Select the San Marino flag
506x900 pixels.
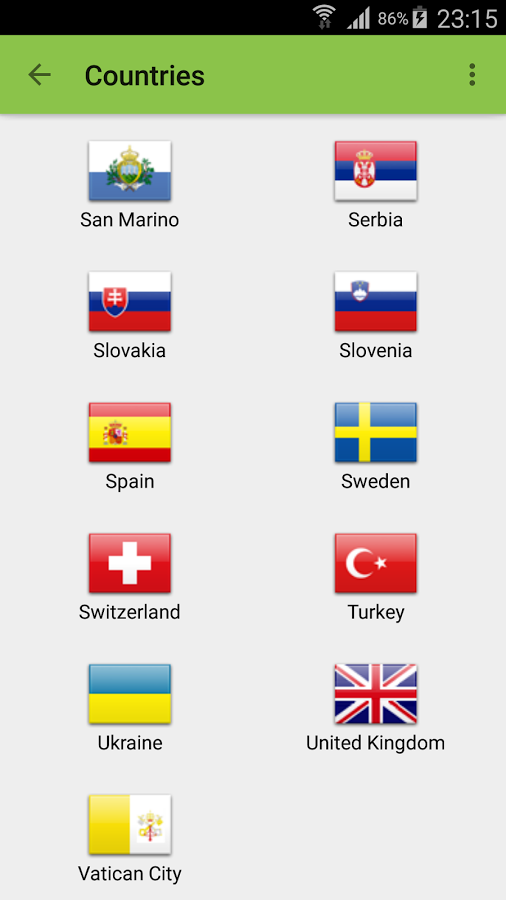(130, 170)
